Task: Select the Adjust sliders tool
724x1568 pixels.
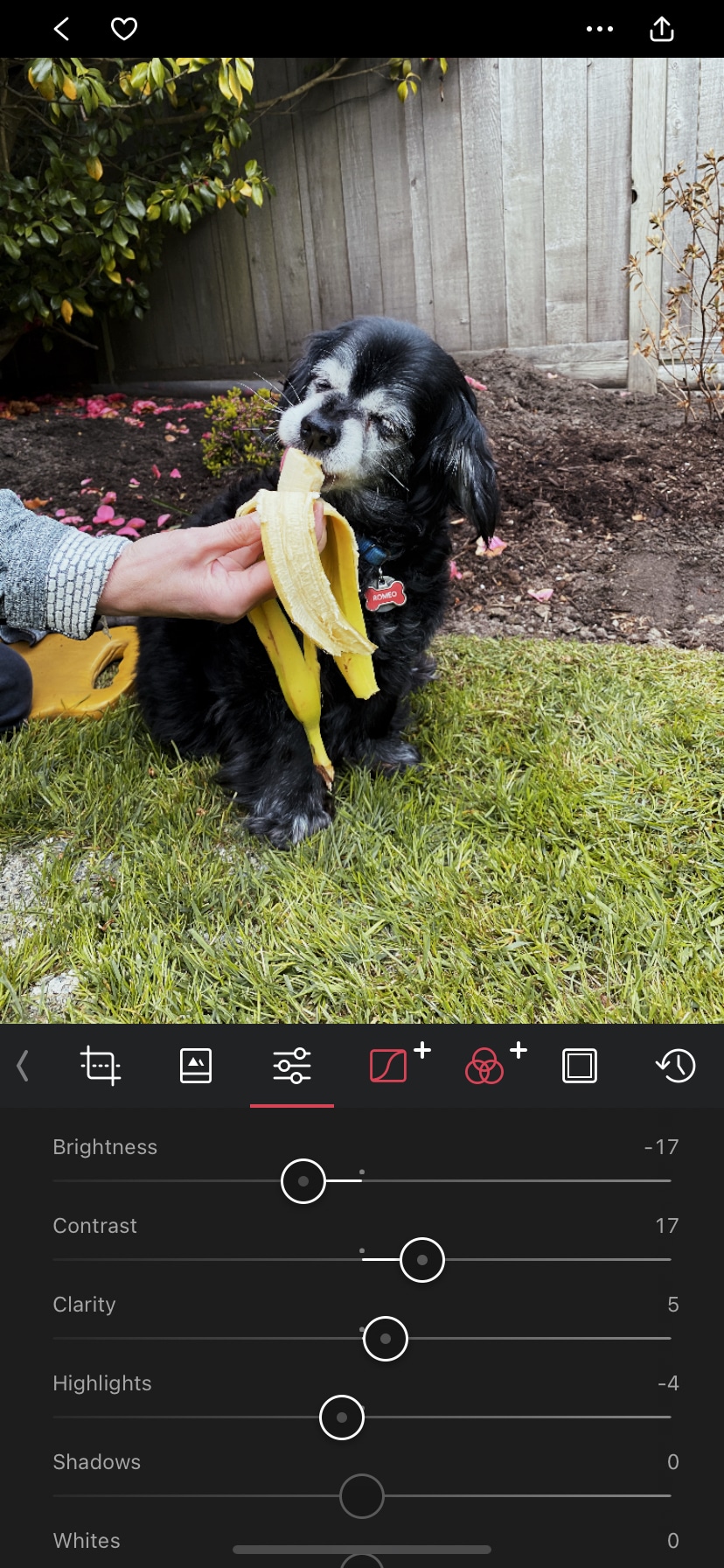Action: tap(292, 1066)
